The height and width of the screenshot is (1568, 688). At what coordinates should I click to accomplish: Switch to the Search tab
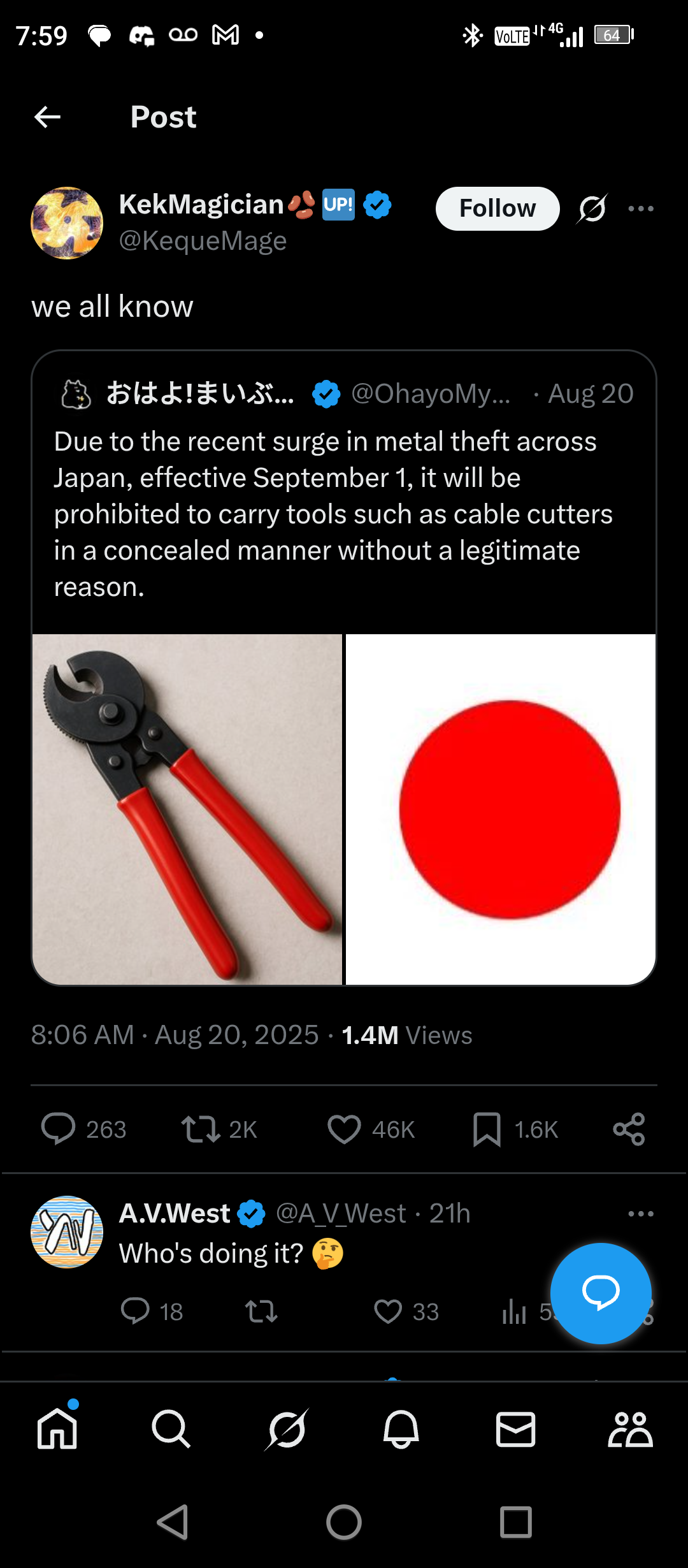(171, 1428)
